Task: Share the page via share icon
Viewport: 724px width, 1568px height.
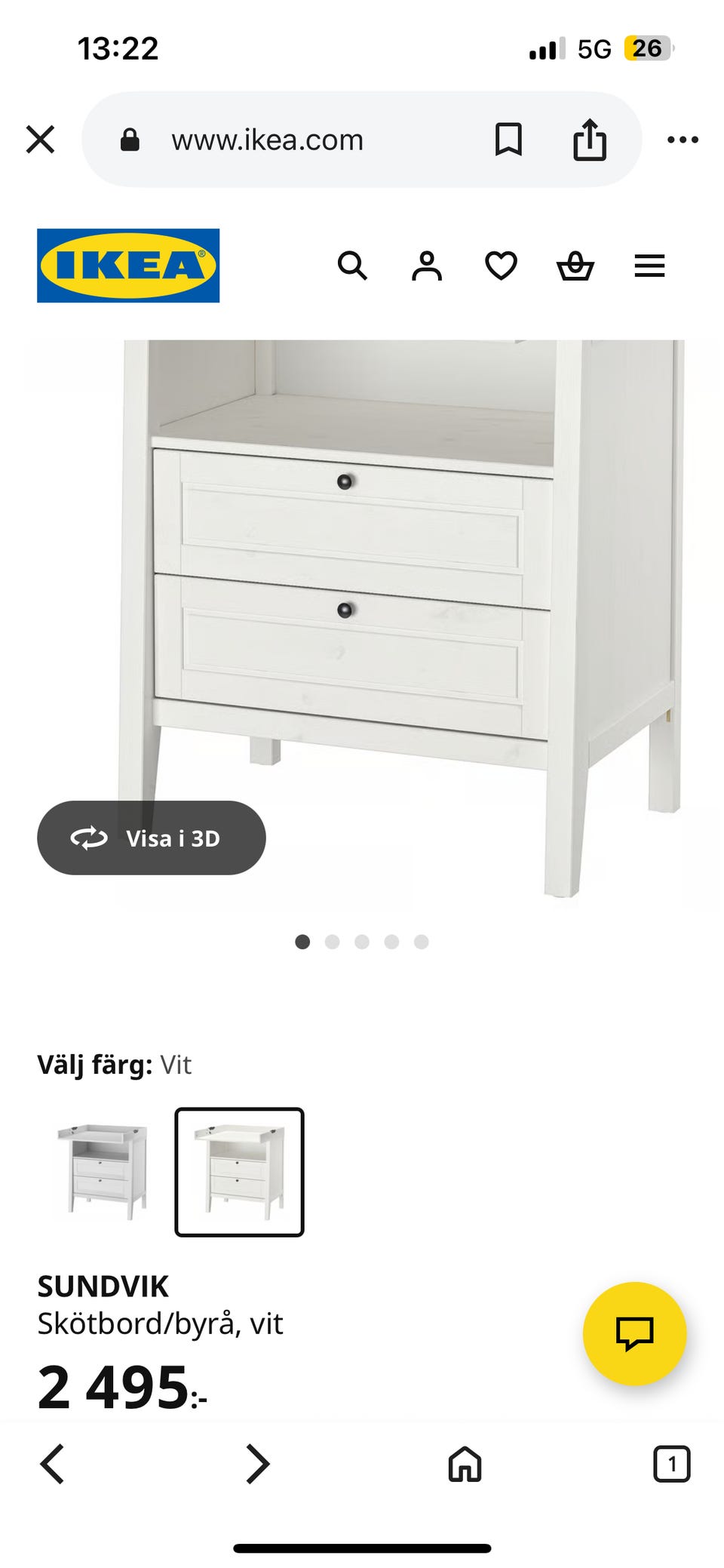Action: tap(591, 139)
